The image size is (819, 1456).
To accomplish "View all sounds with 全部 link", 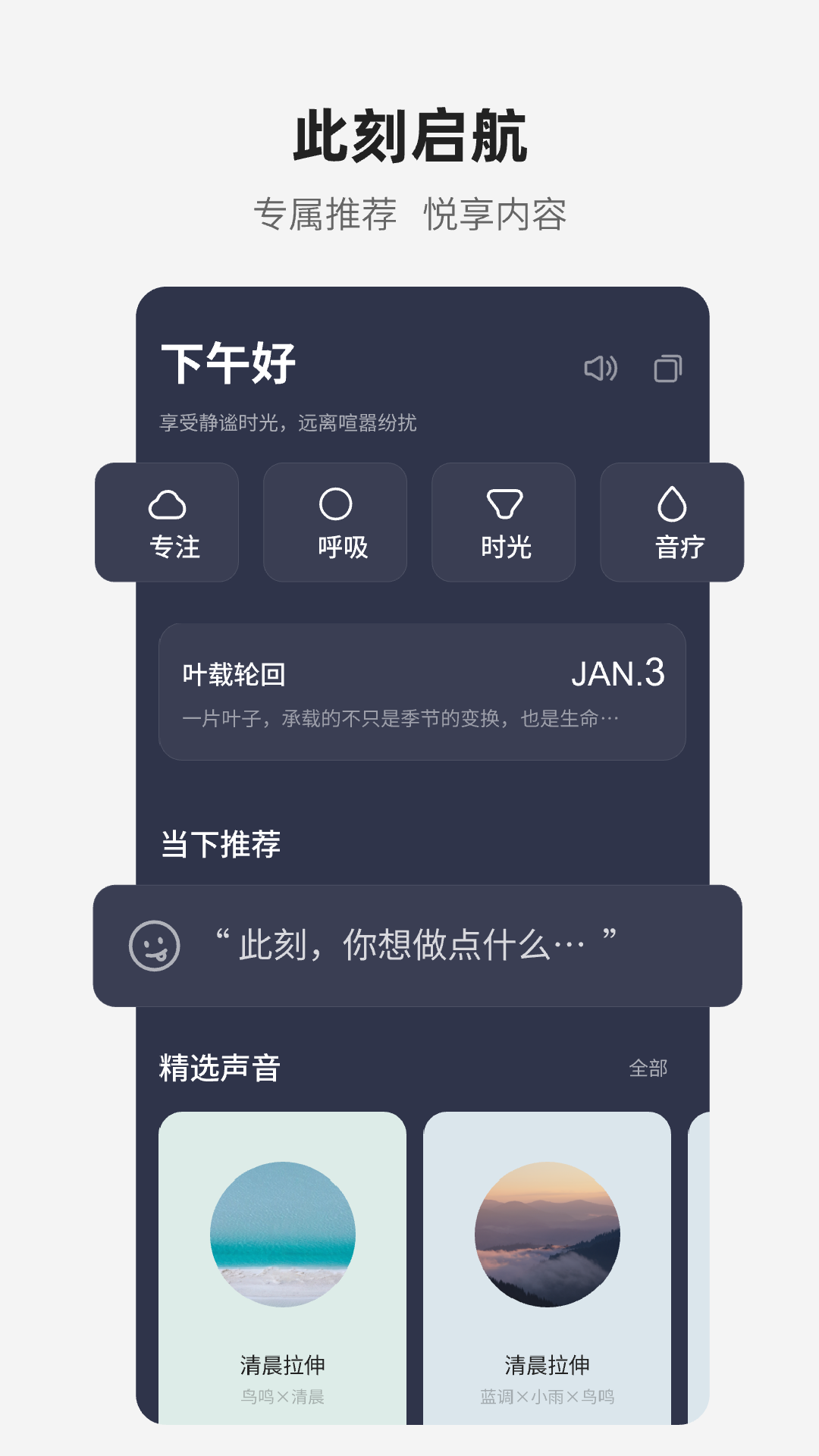I will [648, 1066].
